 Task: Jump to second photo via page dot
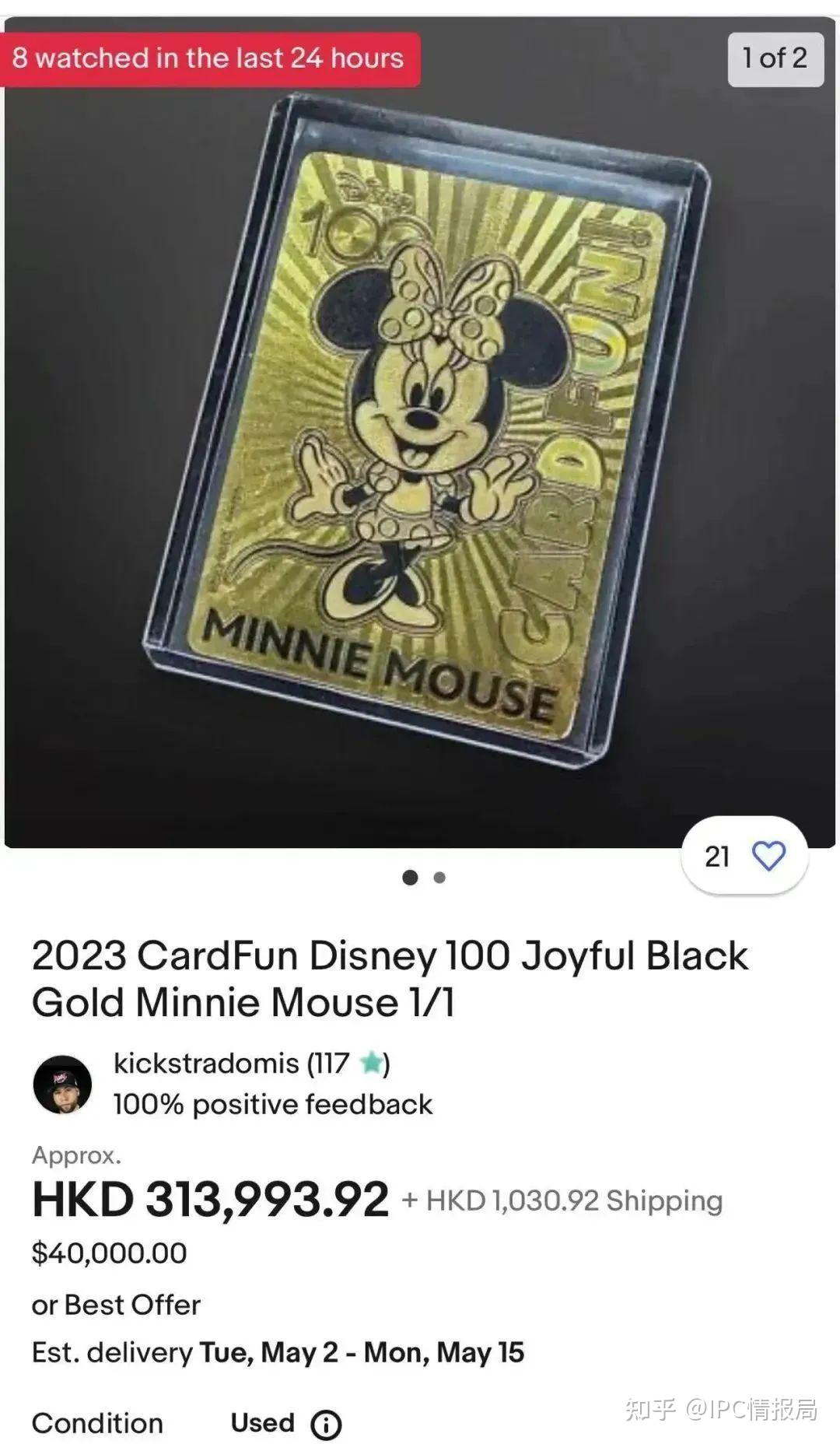[439, 878]
